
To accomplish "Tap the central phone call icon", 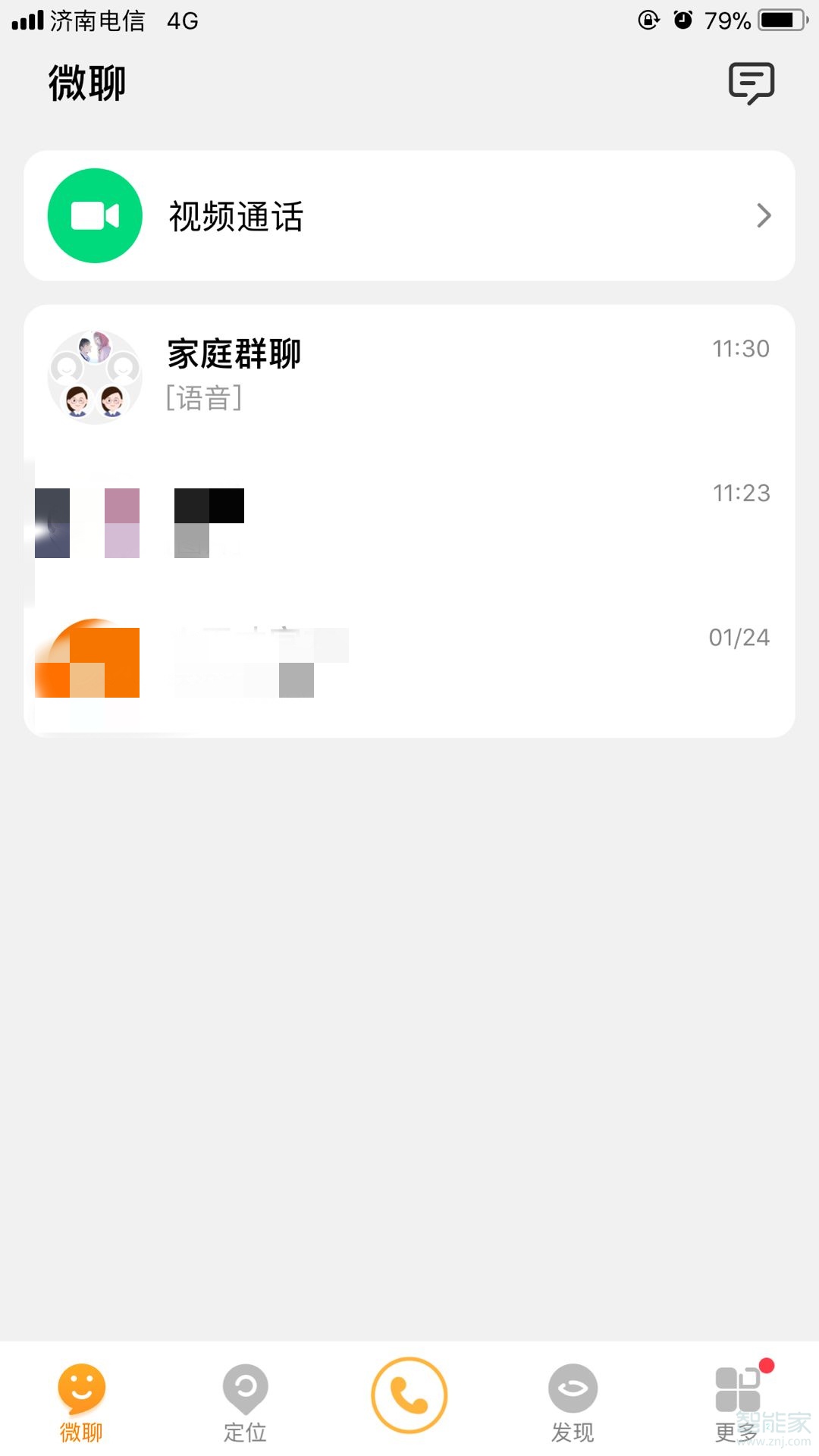I will 409,1393.
